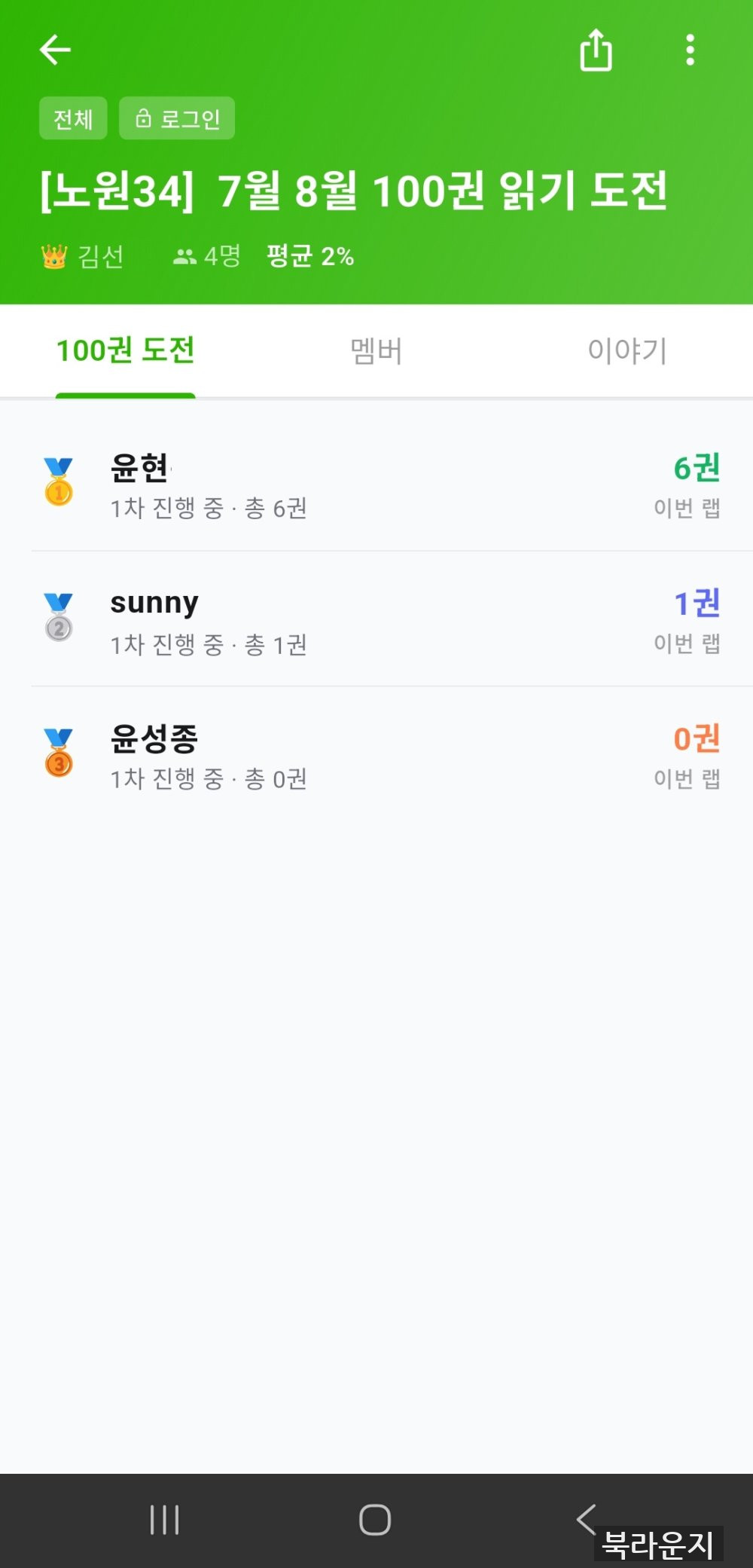Select the 100권 도전 tab
Screen dimensions: 753x1568
click(x=126, y=351)
